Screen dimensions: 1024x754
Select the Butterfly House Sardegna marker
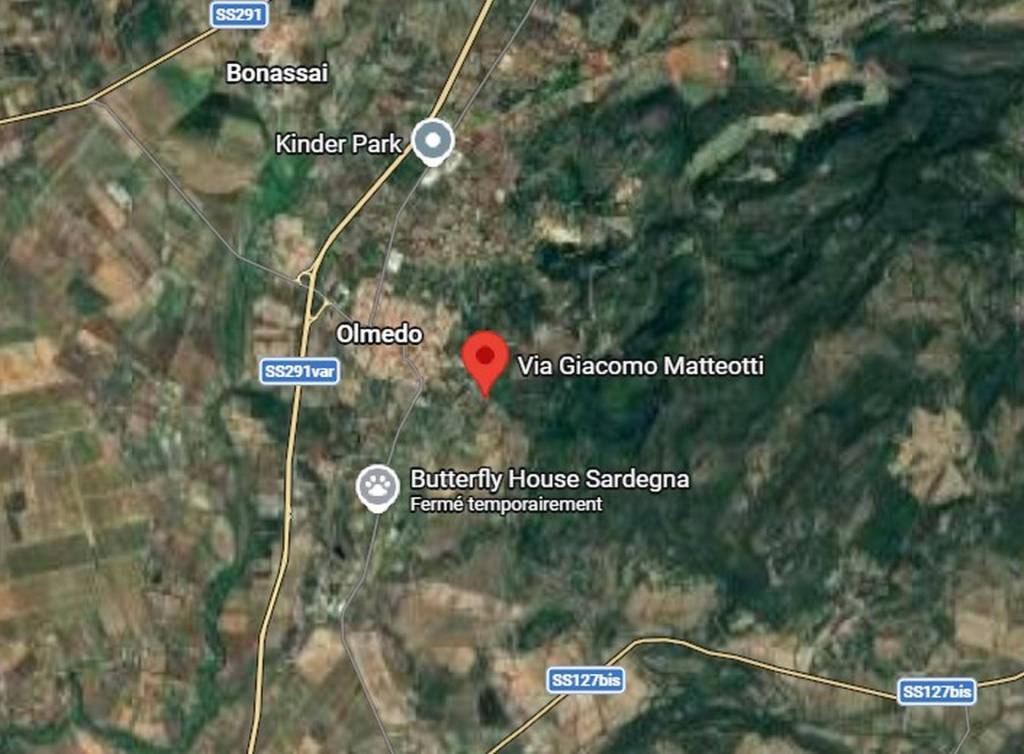(x=378, y=487)
